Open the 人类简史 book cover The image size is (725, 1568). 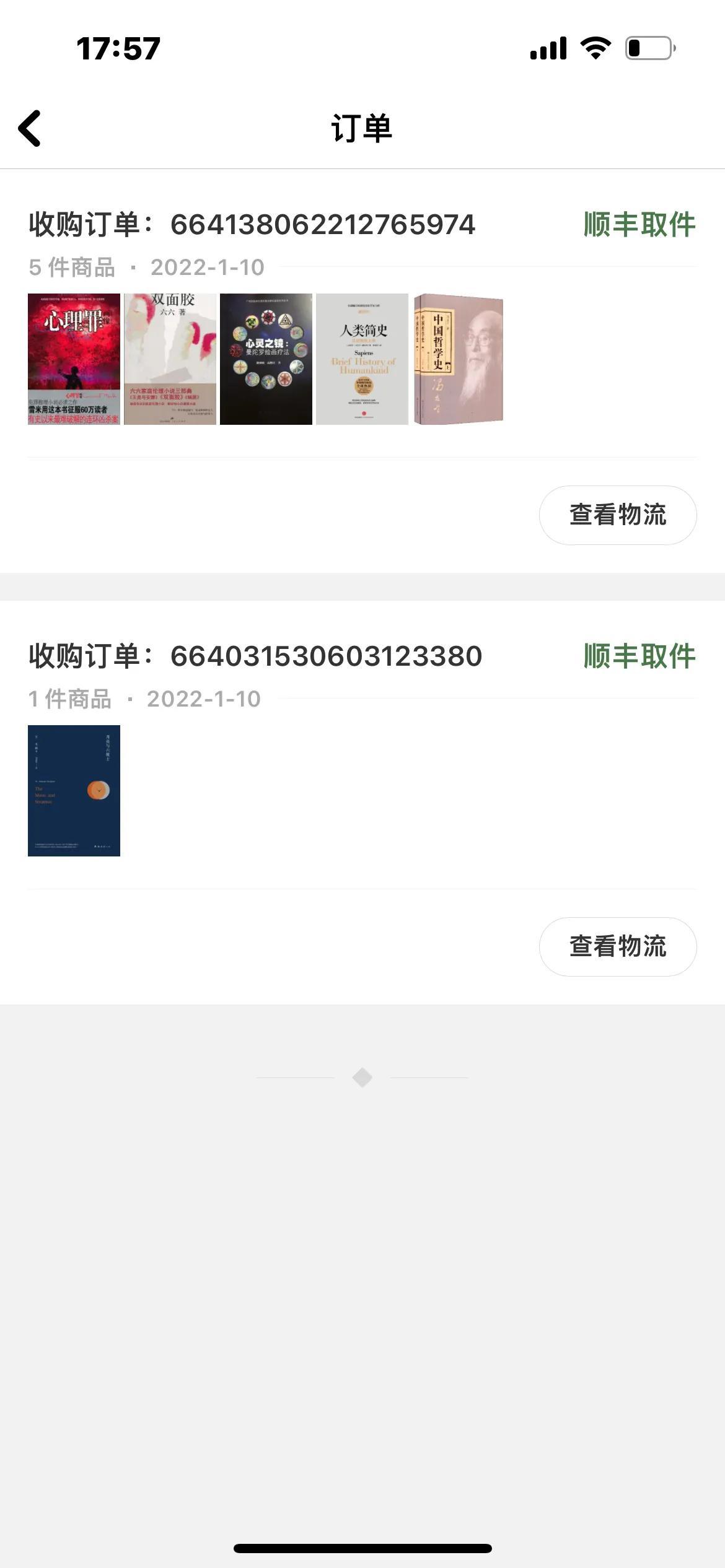(362, 359)
